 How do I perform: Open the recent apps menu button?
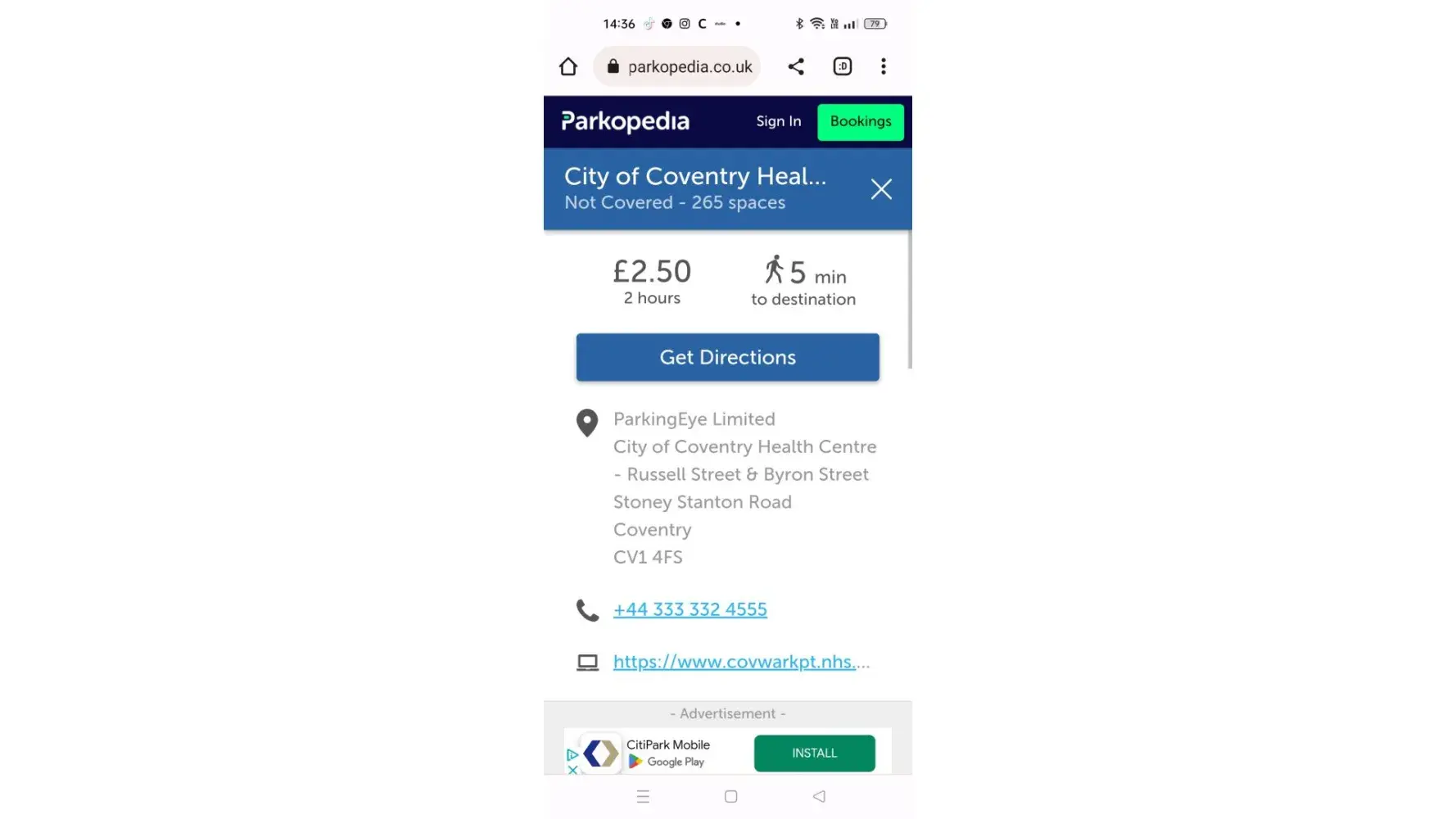[643, 796]
